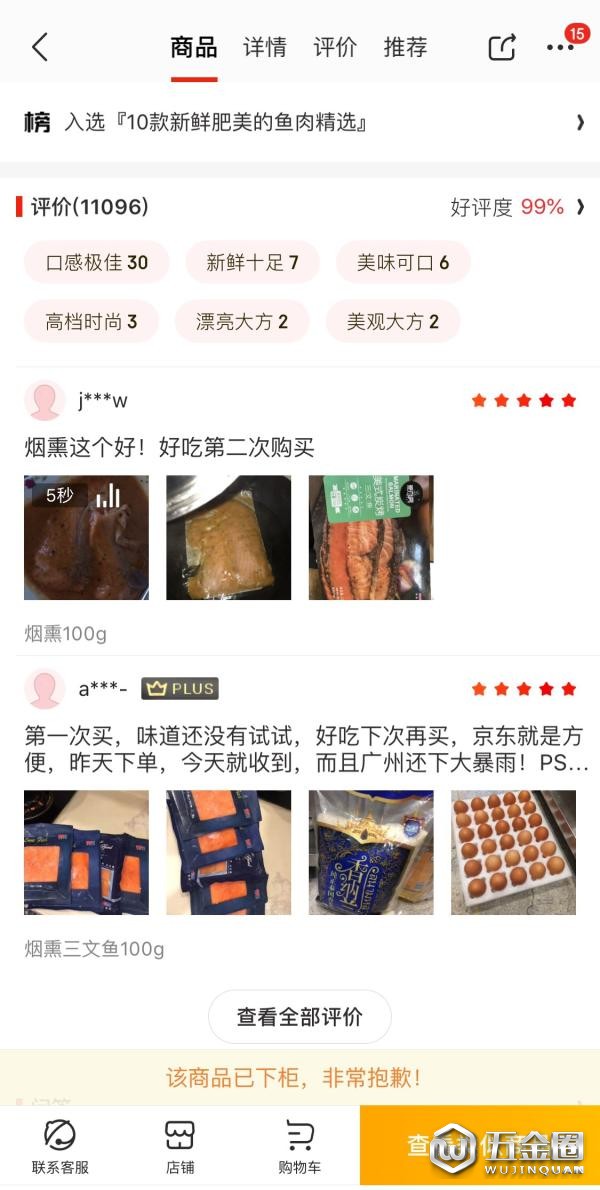
Task: Filter reviews by 新鲜十足 7
Action: pyautogui.click(x=252, y=262)
